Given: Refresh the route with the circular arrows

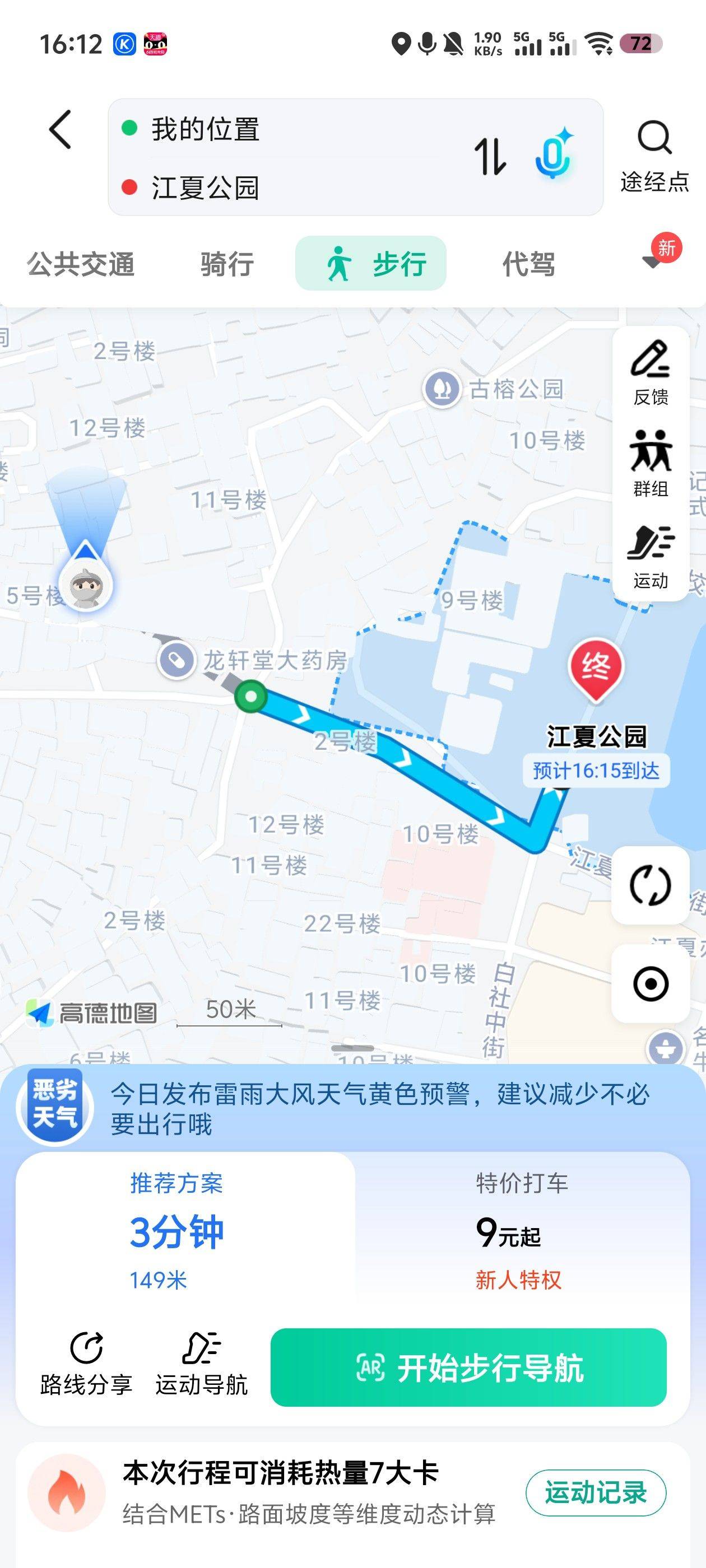Looking at the screenshot, I should [x=651, y=885].
